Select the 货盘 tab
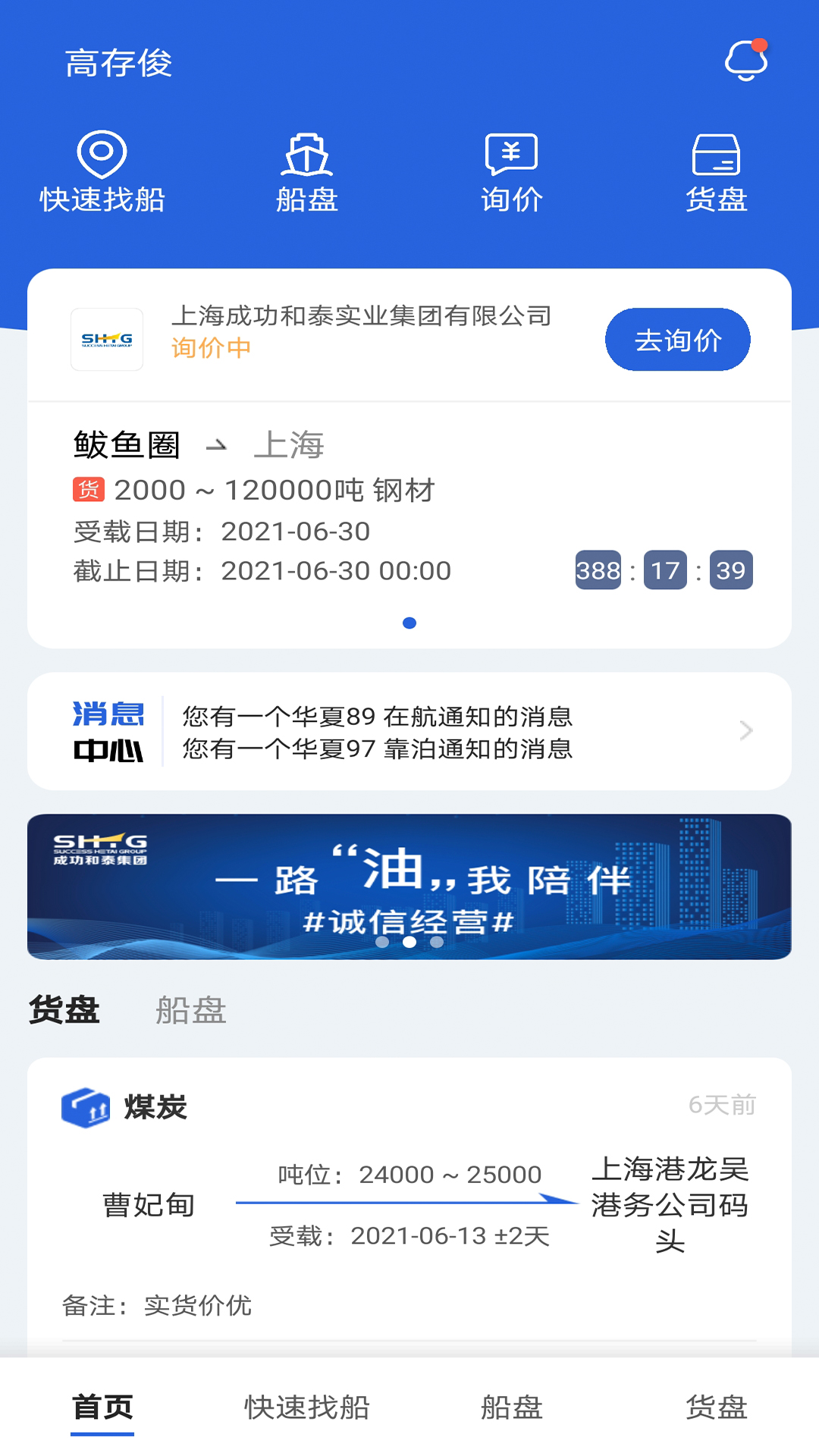The width and height of the screenshot is (819, 1456). tap(64, 1010)
